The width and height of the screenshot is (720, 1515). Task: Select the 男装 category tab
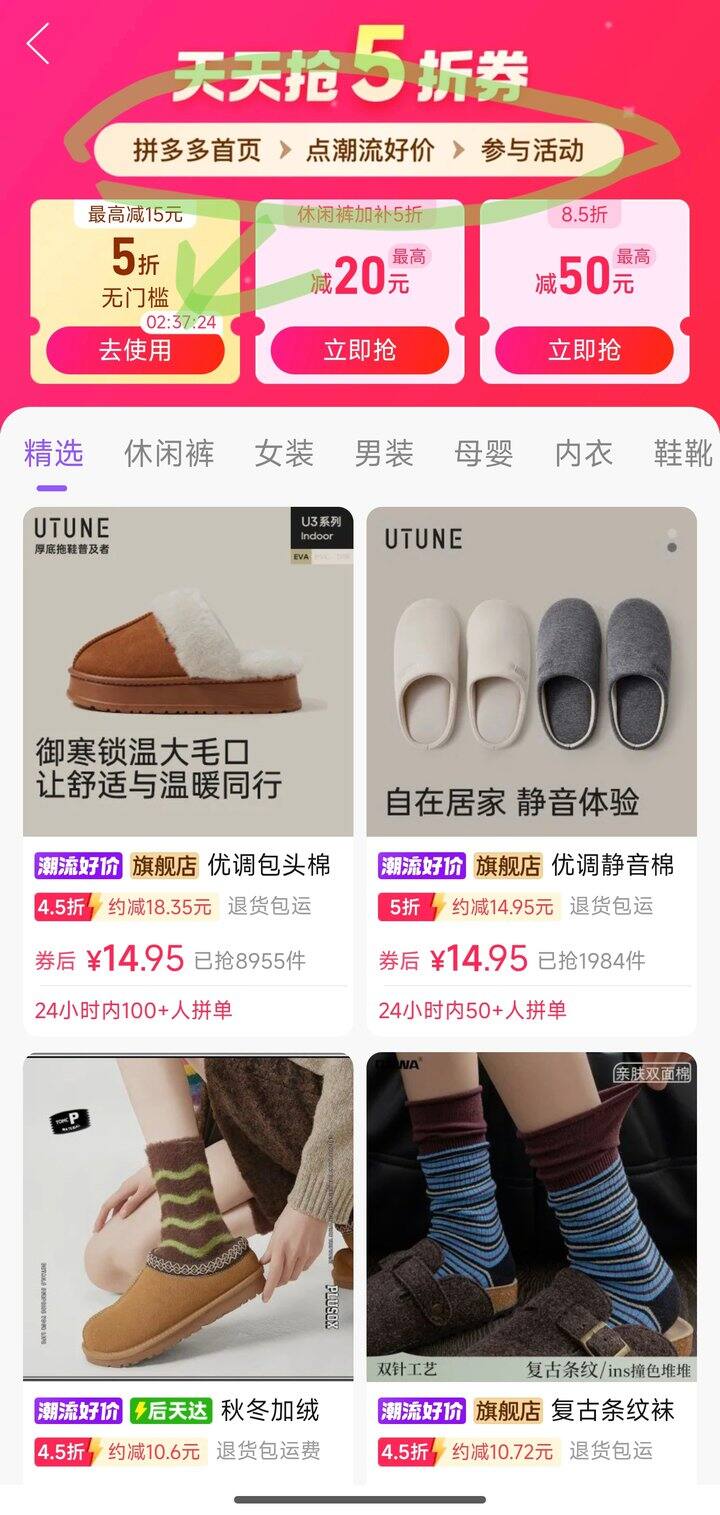pos(384,453)
